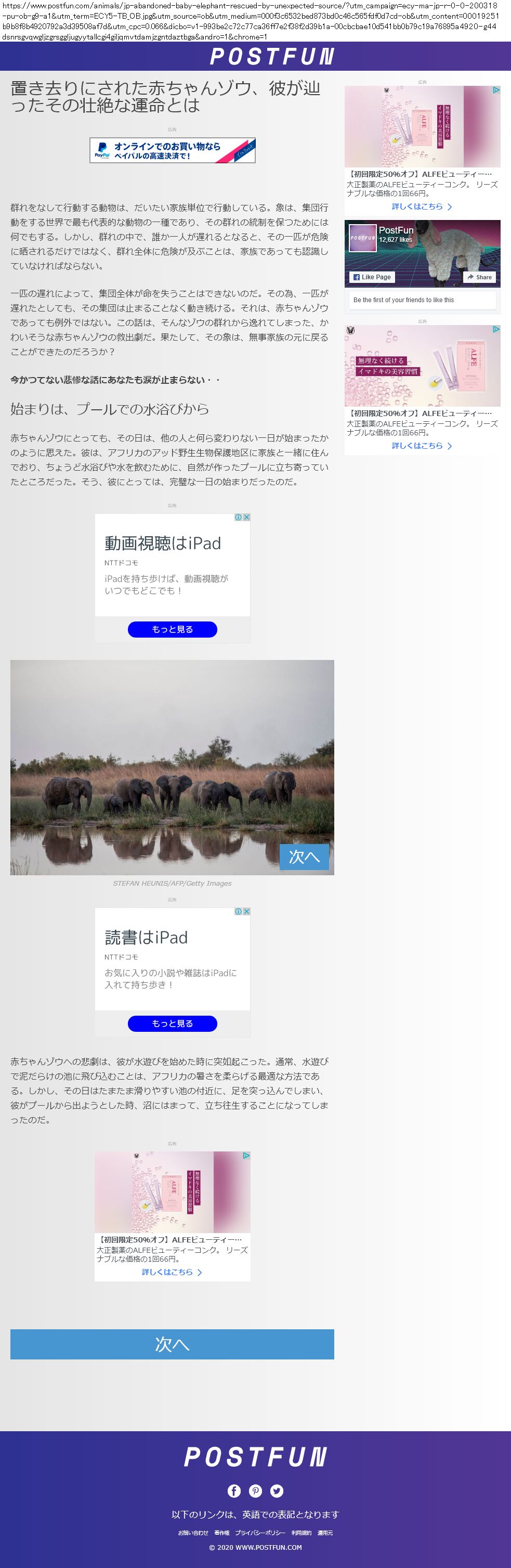
Task: Open the Pinterest icon in the footer
Action: [256, 1491]
